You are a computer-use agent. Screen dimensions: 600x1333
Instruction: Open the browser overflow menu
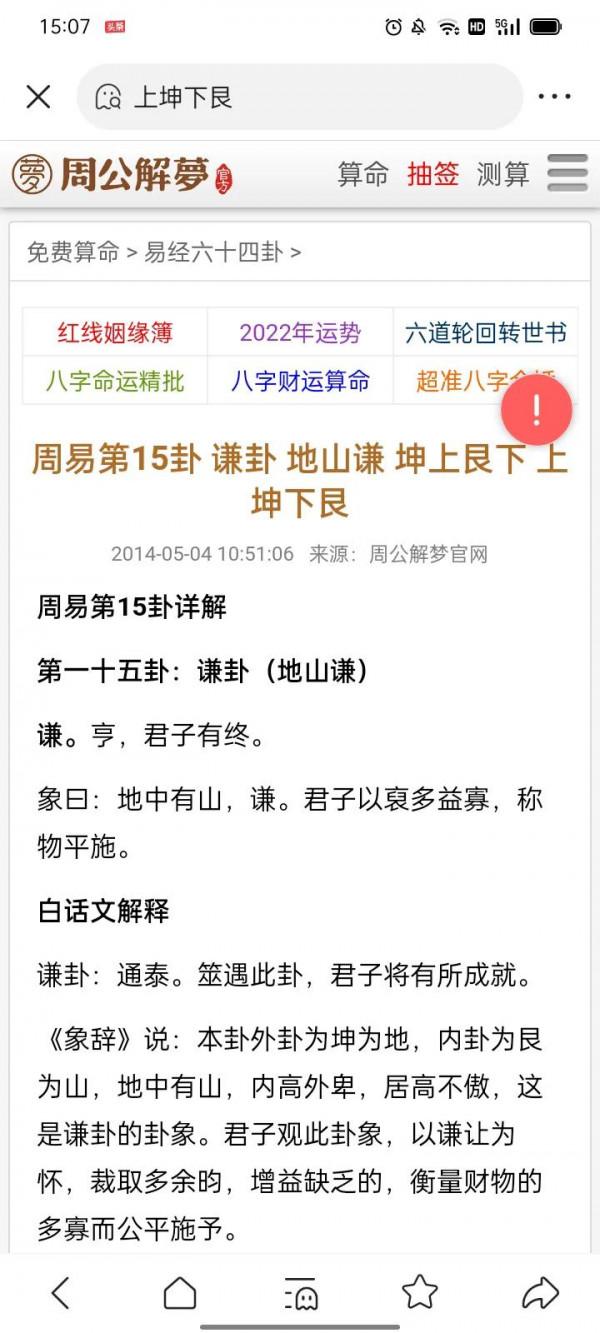[554, 97]
